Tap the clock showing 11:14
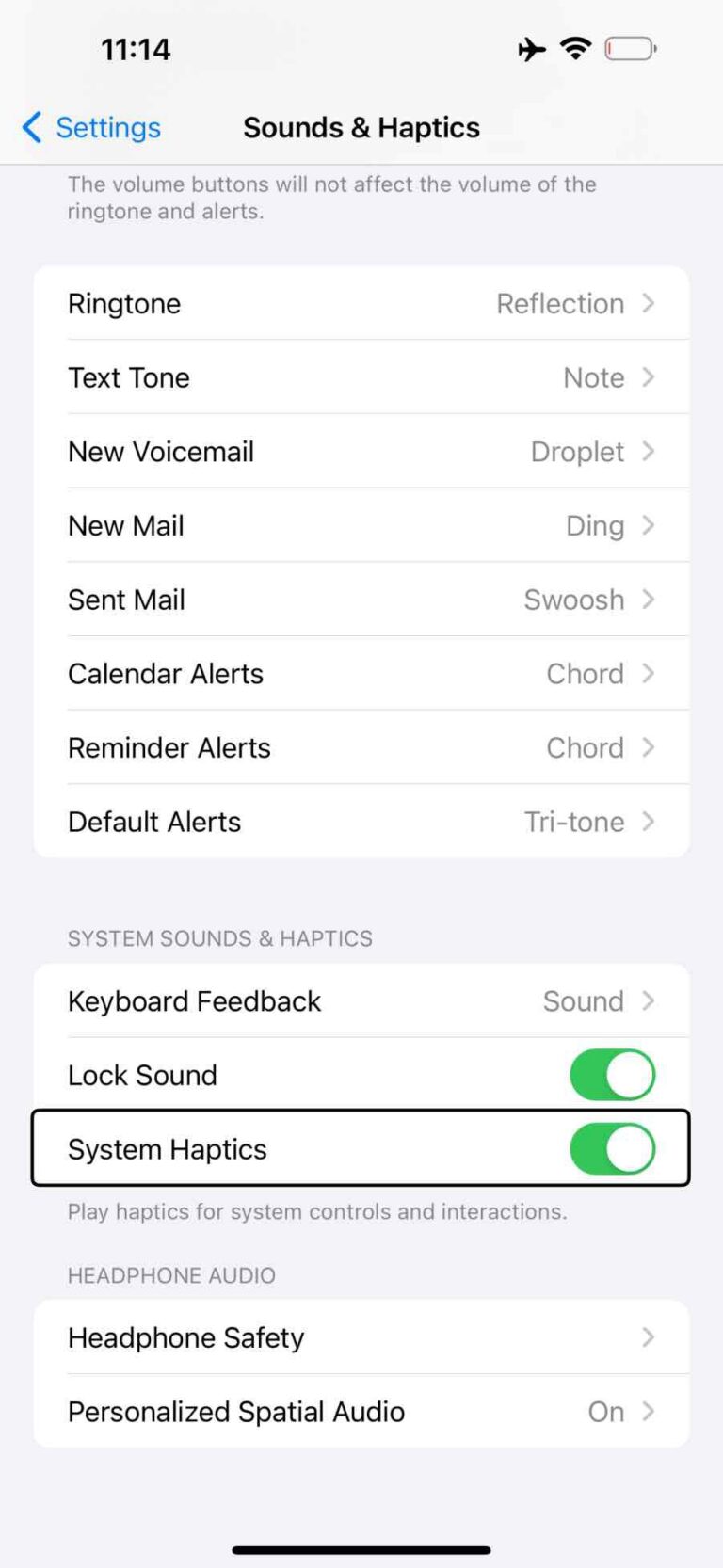 [136, 48]
